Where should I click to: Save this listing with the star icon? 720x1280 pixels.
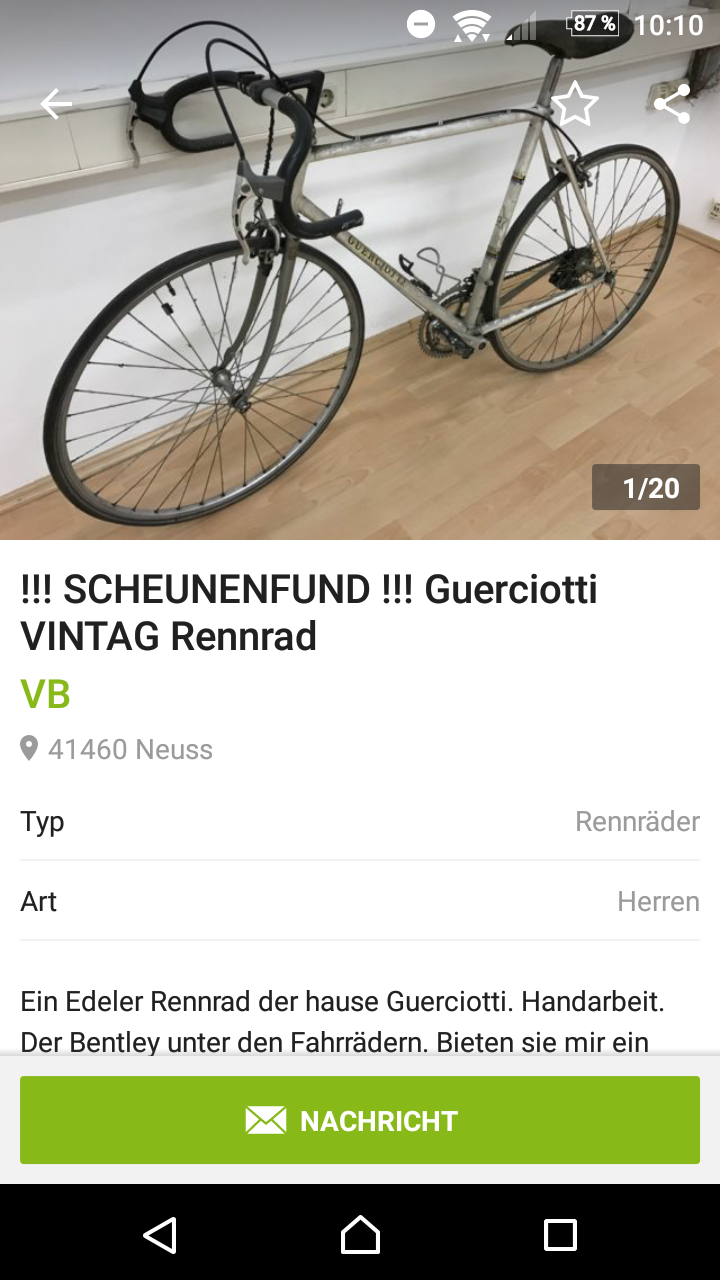[575, 104]
